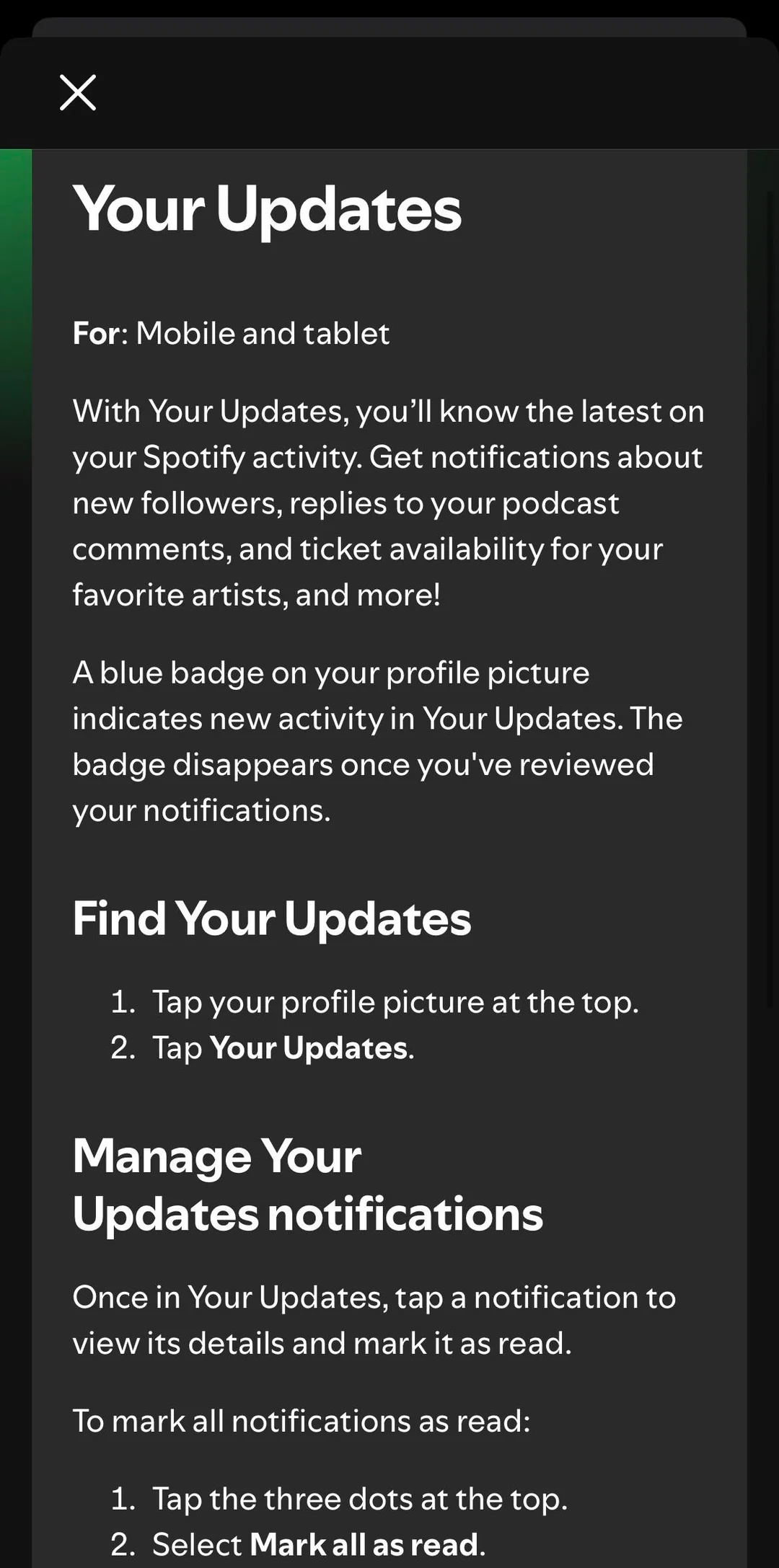Close the Your Updates help page
This screenshot has width=779, height=1568.
[x=77, y=92]
